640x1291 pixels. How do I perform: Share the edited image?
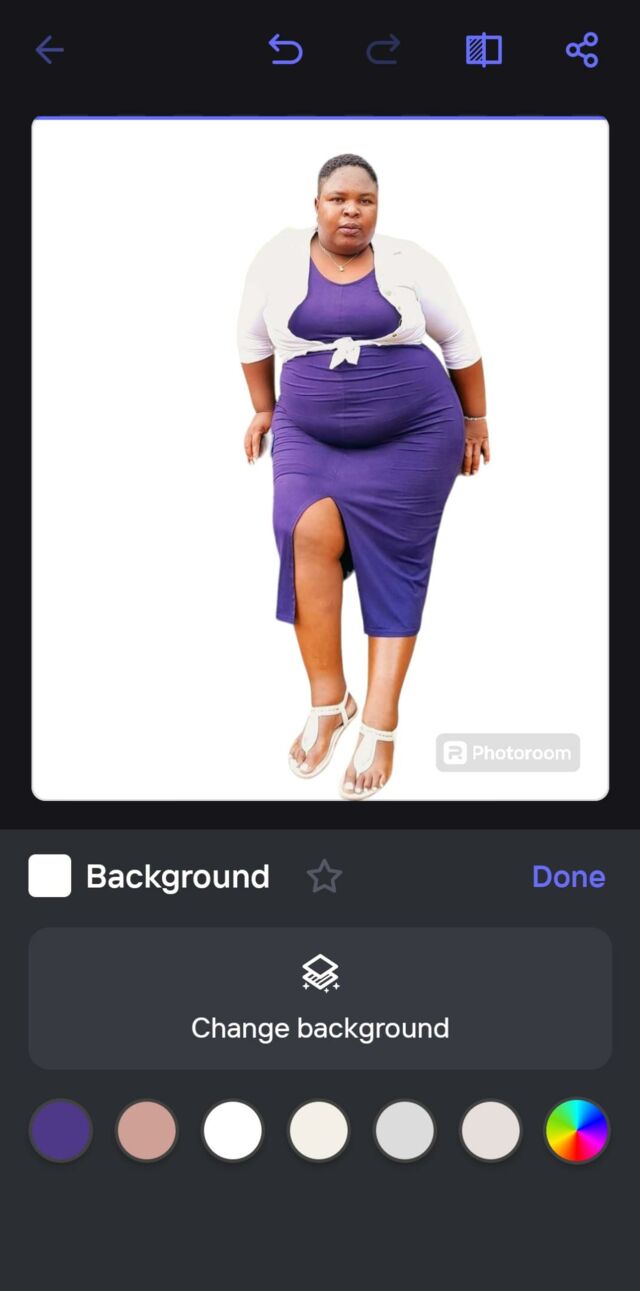(x=582, y=50)
